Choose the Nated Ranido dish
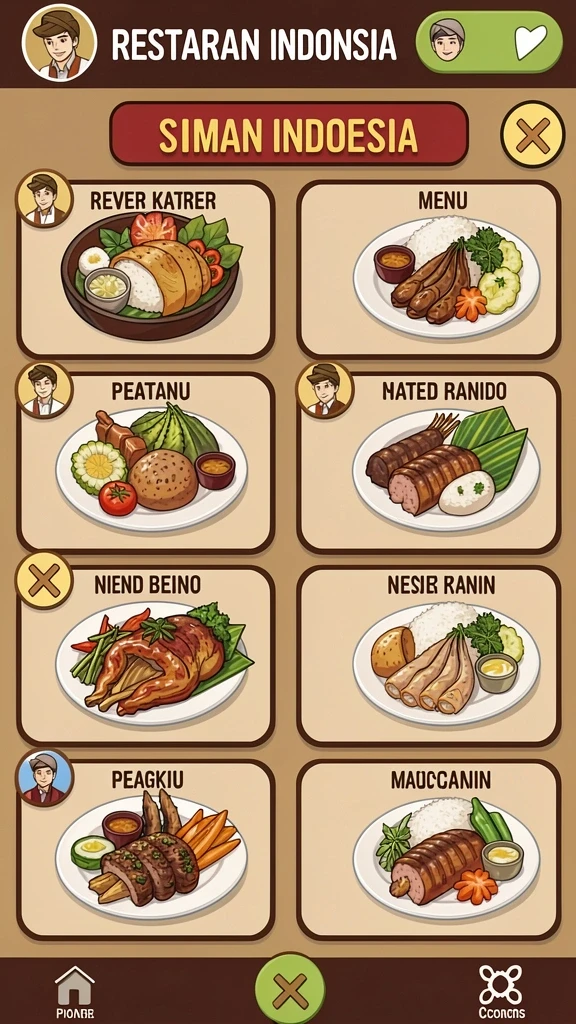Viewport: 576px width, 1024px height. point(429,462)
